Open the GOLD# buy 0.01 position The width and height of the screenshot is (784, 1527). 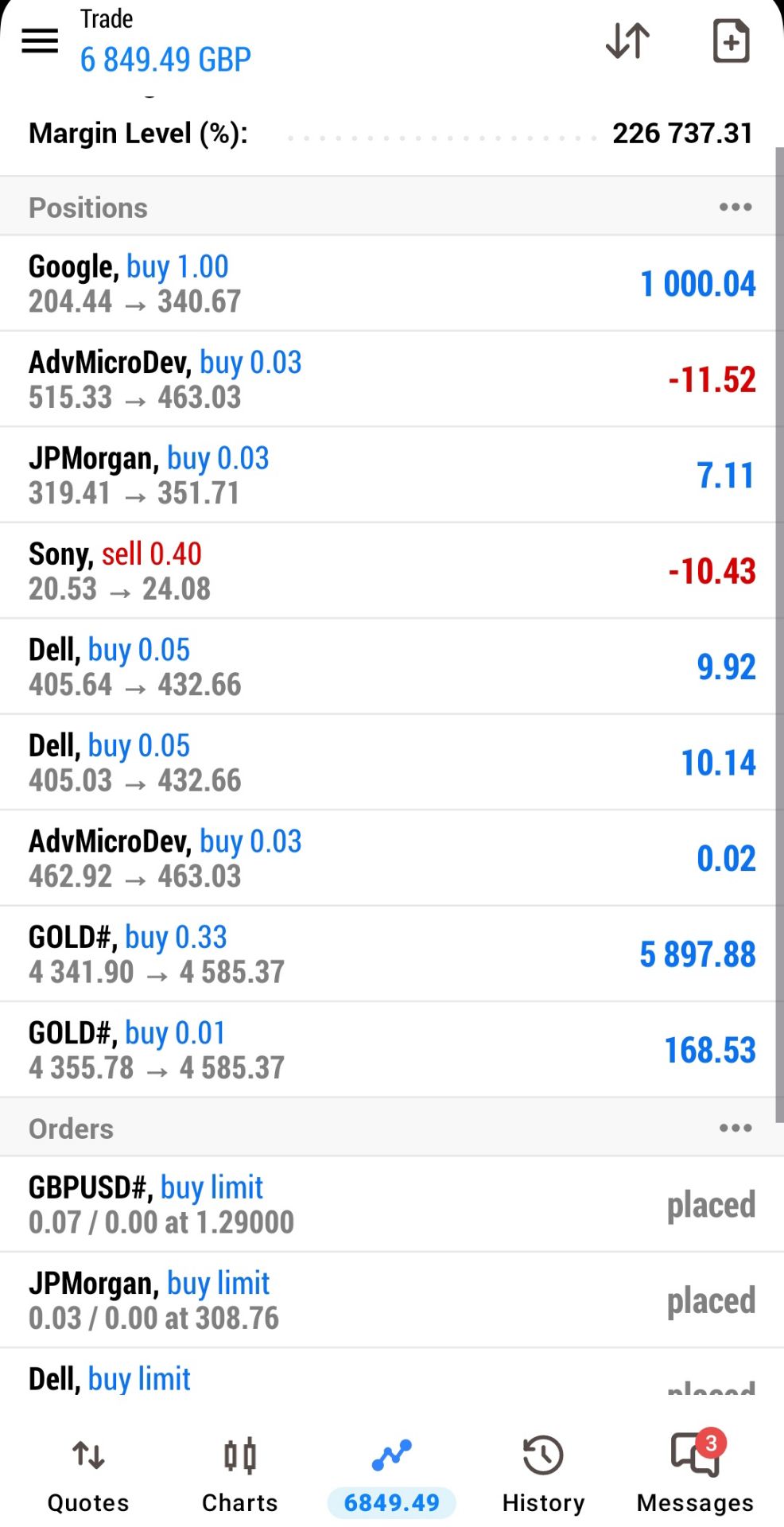387,1050
